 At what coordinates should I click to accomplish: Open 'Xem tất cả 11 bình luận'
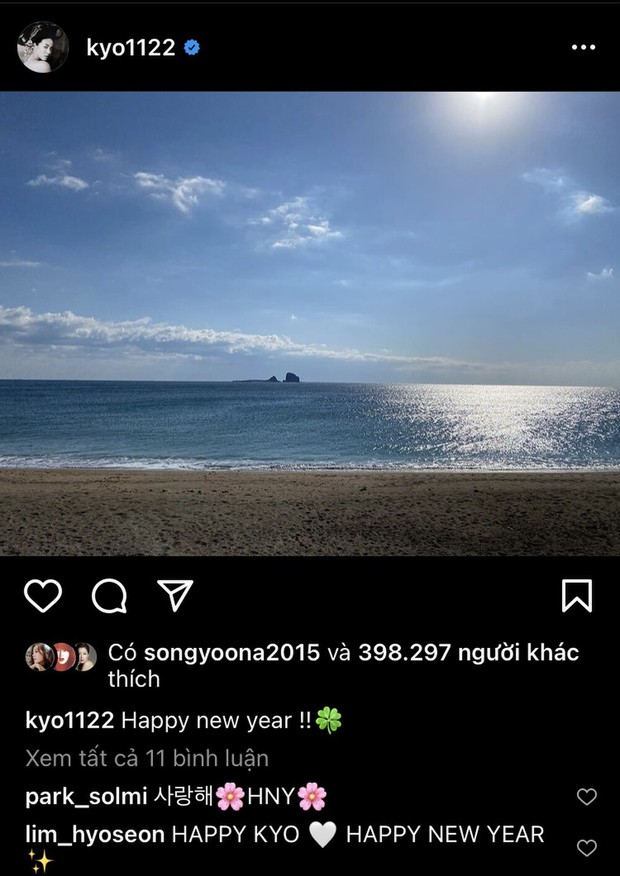(x=146, y=758)
